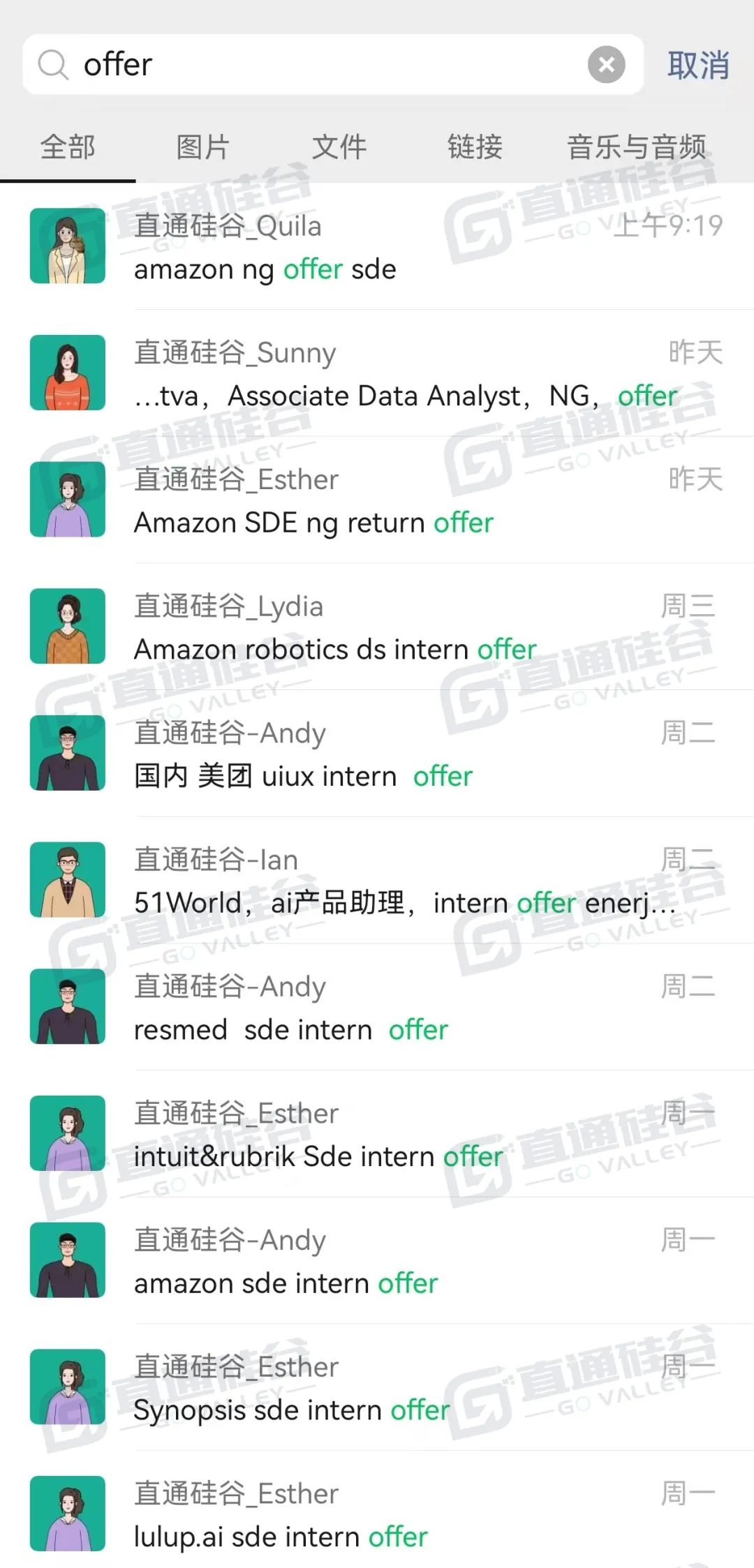Clear the search text with the X button
754x1568 pixels.
pyautogui.click(x=607, y=65)
